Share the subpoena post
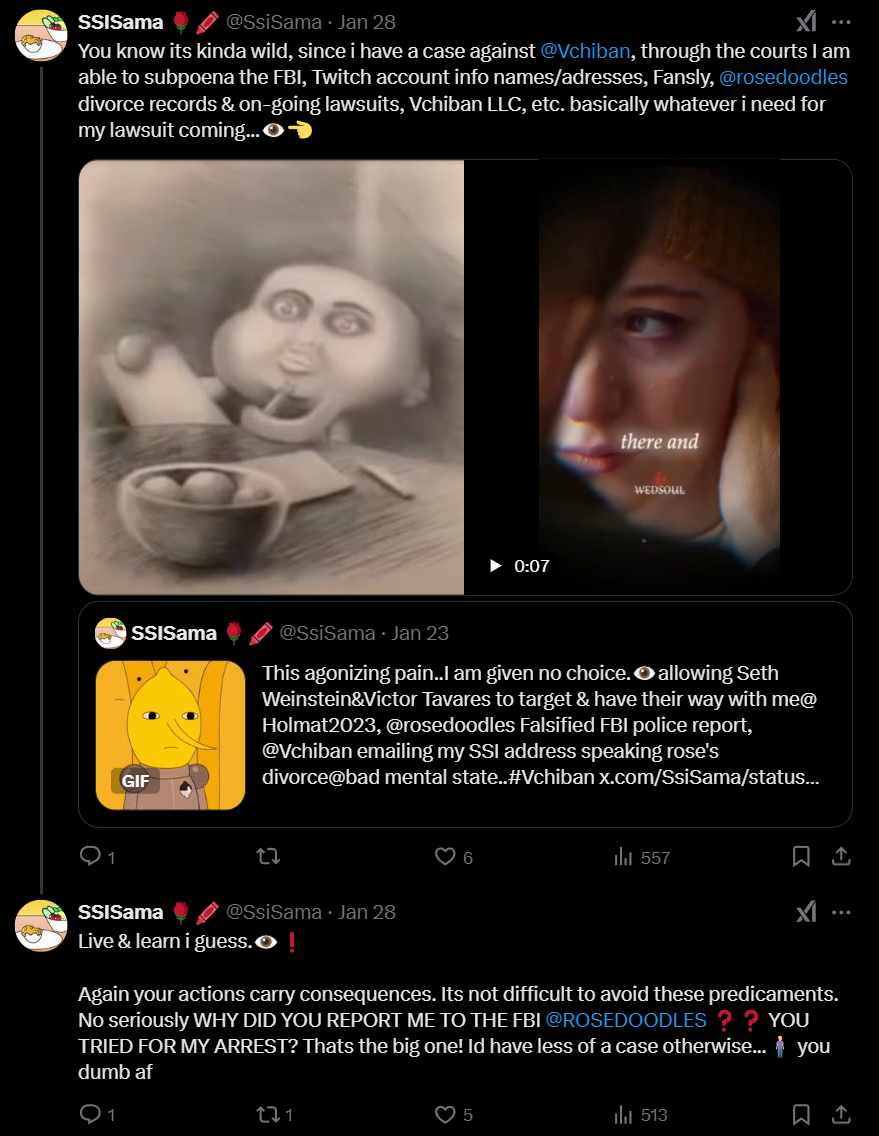The image size is (879, 1136). pyautogui.click(x=842, y=856)
